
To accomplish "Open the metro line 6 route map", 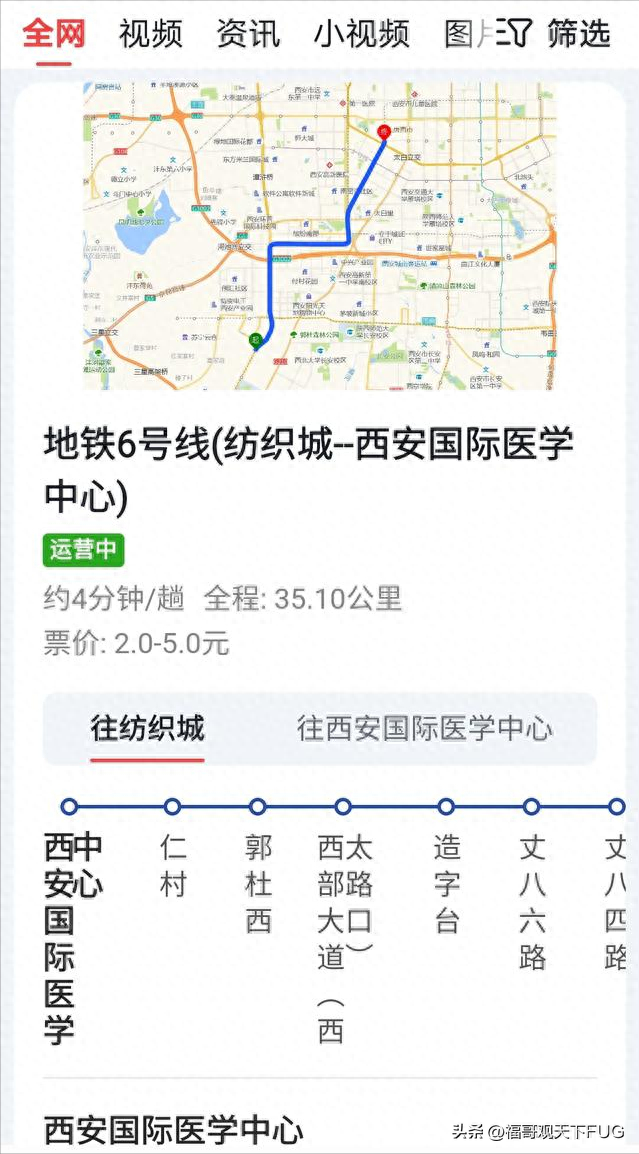I will (x=319, y=235).
